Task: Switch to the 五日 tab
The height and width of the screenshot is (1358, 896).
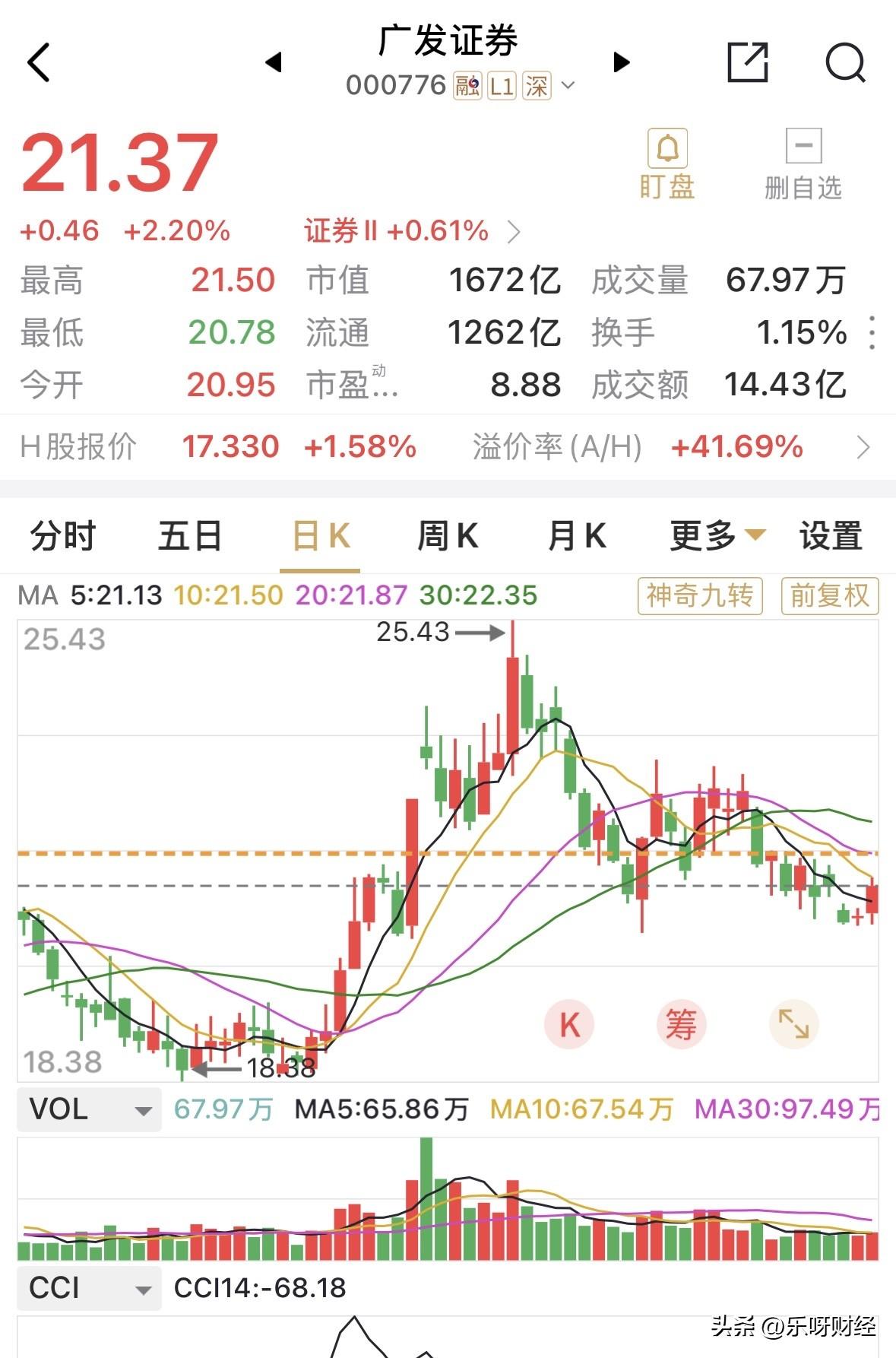Action: pyautogui.click(x=190, y=536)
